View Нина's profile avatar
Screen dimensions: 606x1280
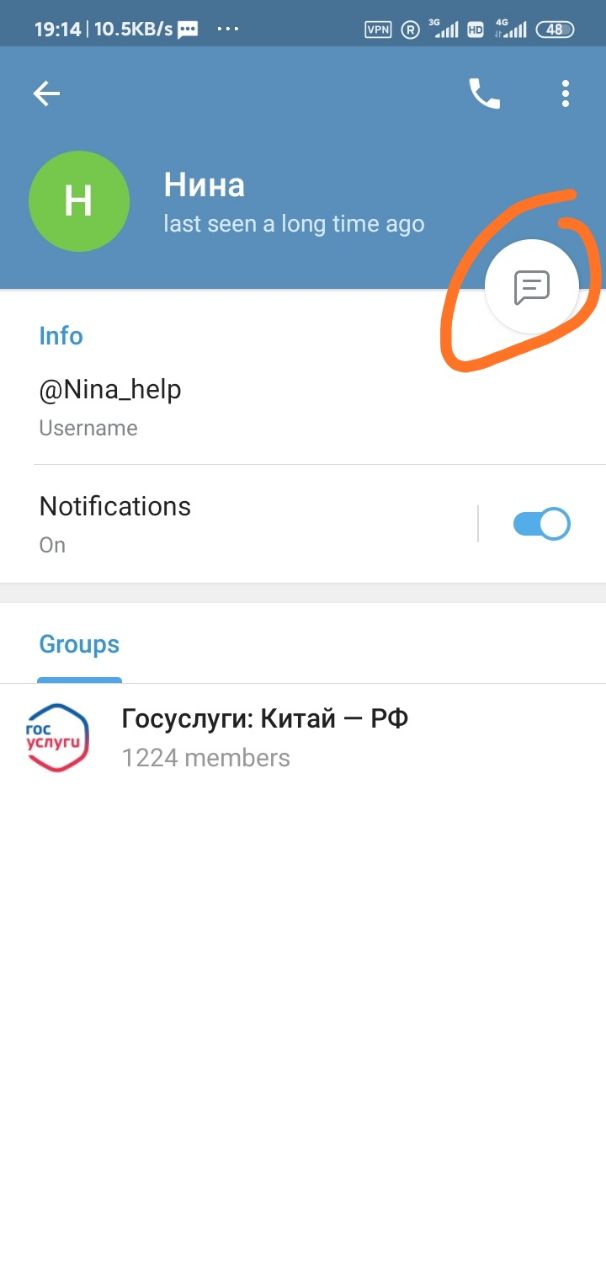point(79,201)
